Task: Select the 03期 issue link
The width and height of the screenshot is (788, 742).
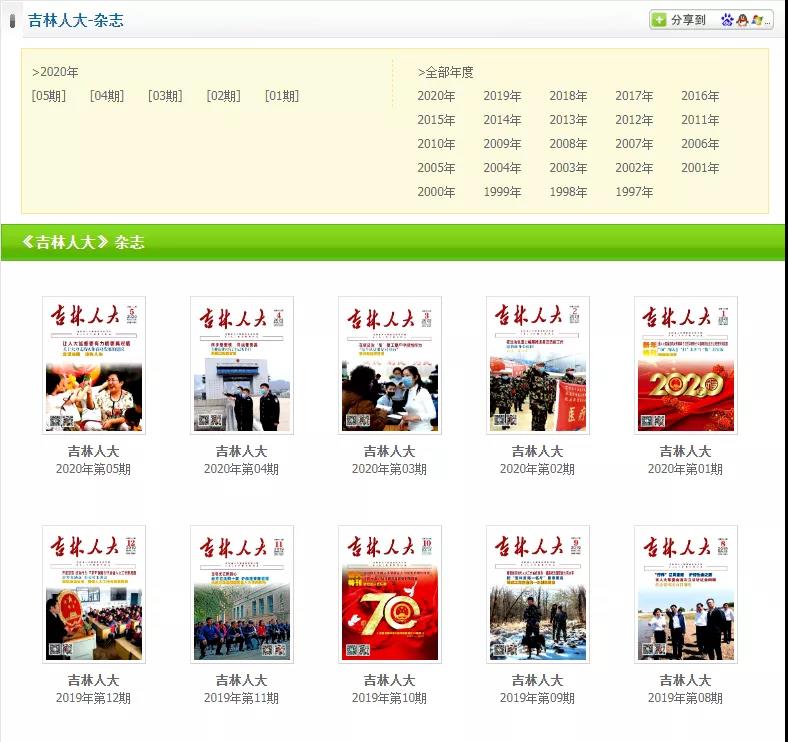Action: pos(165,96)
